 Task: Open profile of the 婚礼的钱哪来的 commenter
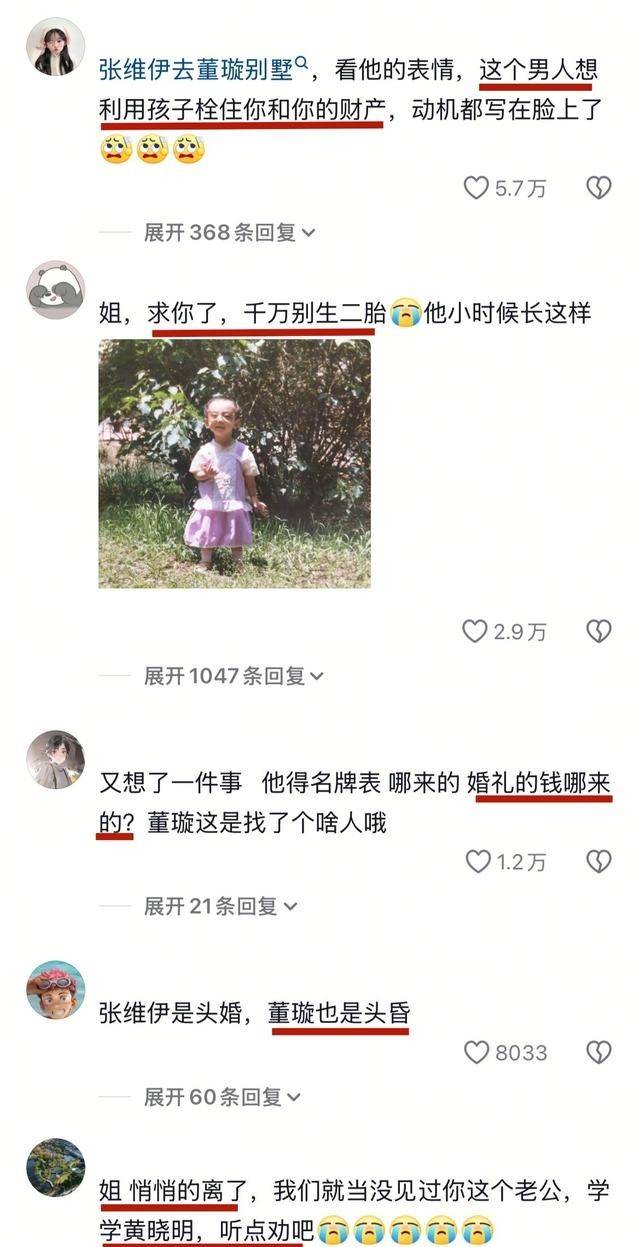pyautogui.click(x=55, y=760)
